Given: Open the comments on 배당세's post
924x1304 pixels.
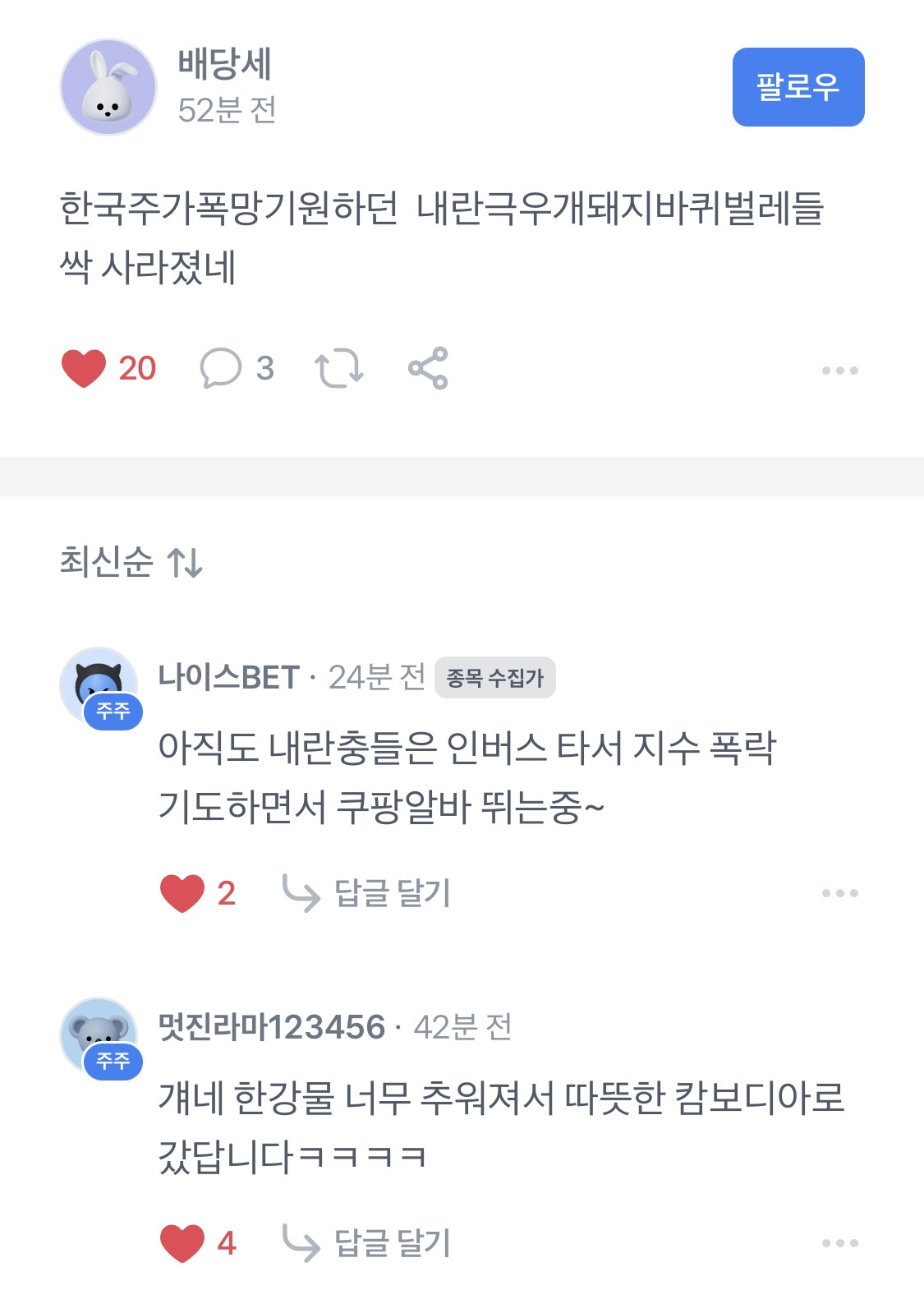Looking at the screenshot, I should click(221, 371).
